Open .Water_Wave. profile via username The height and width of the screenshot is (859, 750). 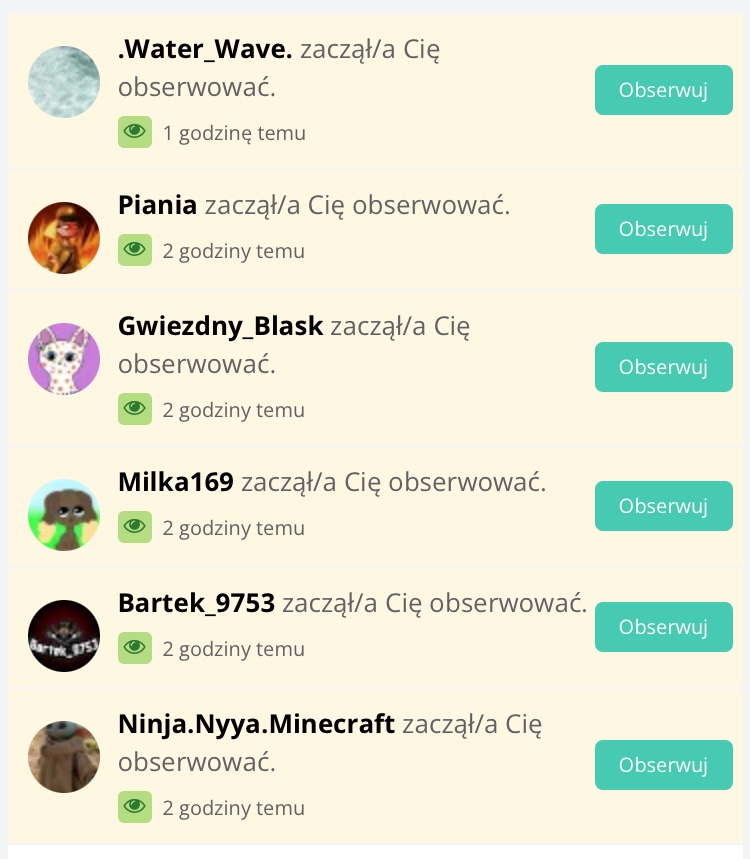205,49
